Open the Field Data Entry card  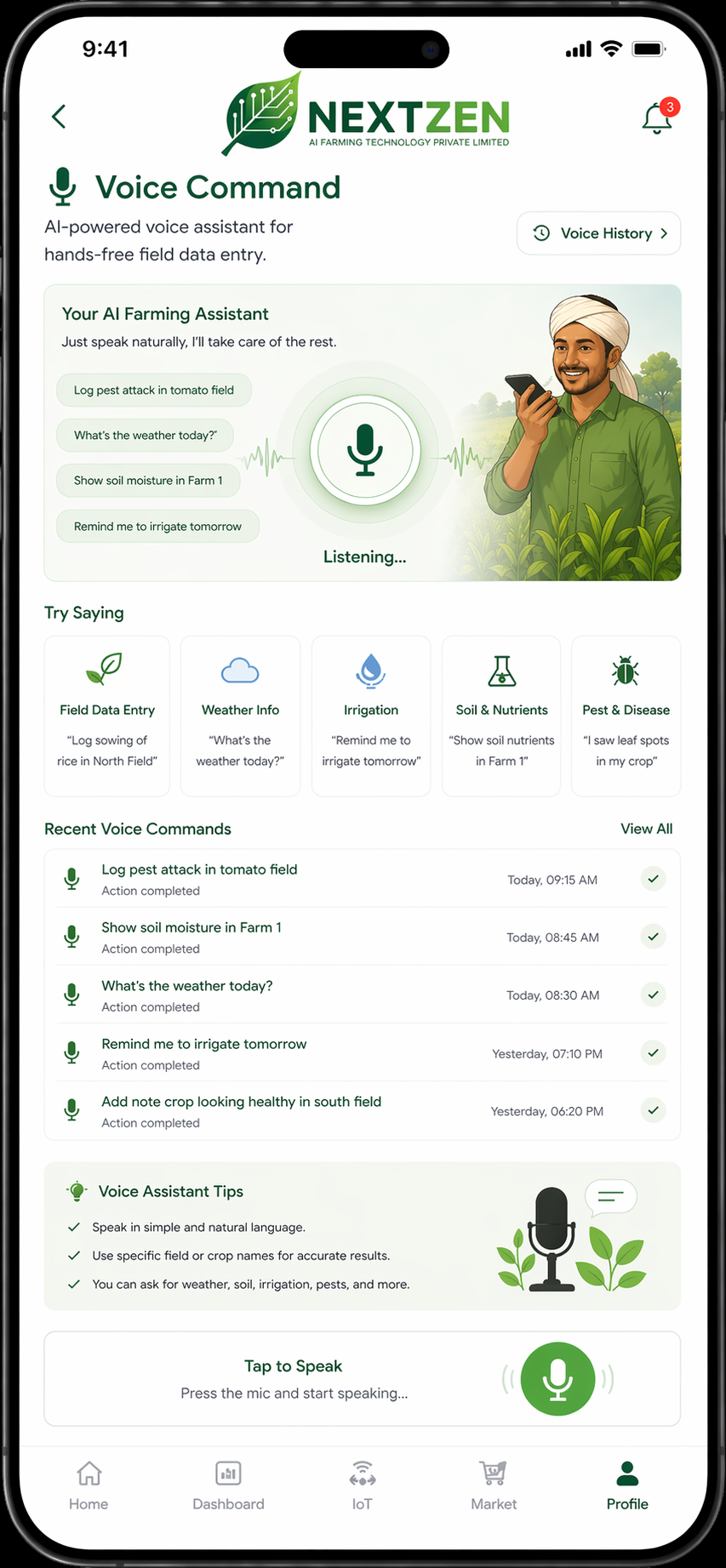[x=107, y=716]
